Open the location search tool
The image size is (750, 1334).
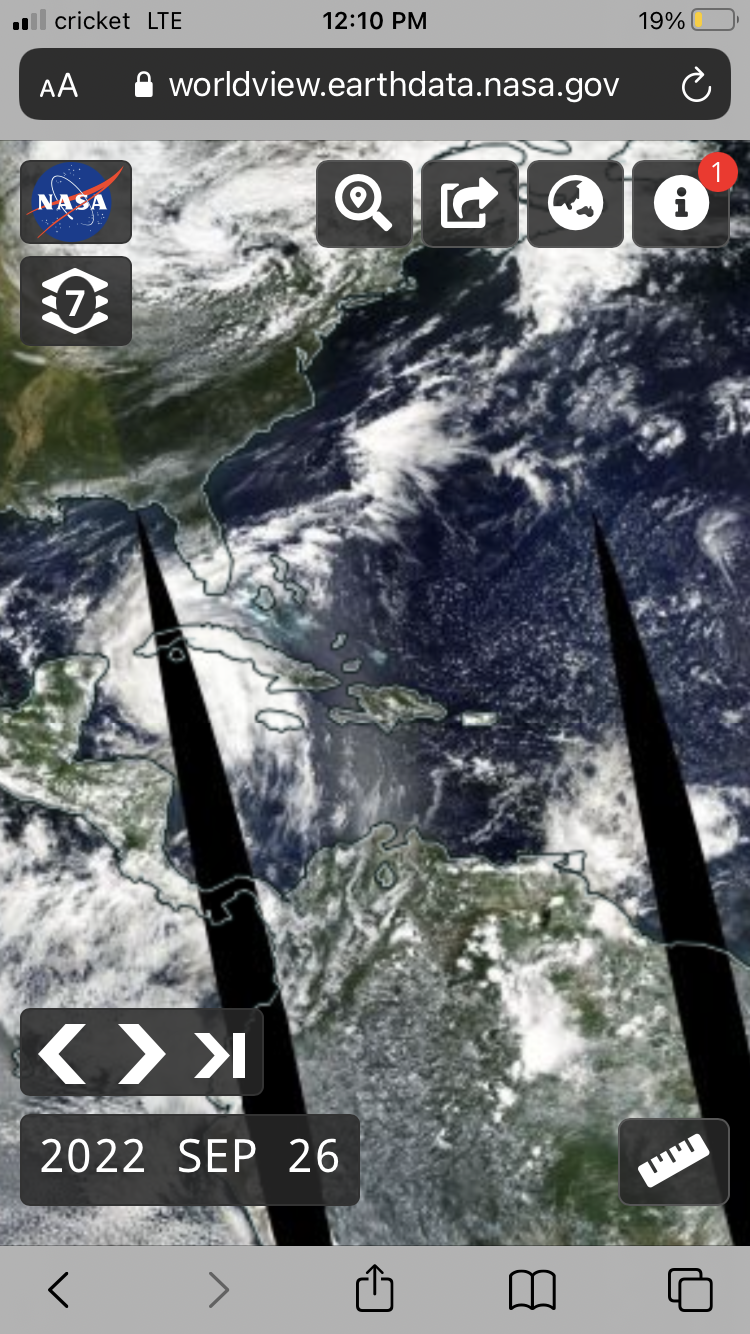[364, 203]
